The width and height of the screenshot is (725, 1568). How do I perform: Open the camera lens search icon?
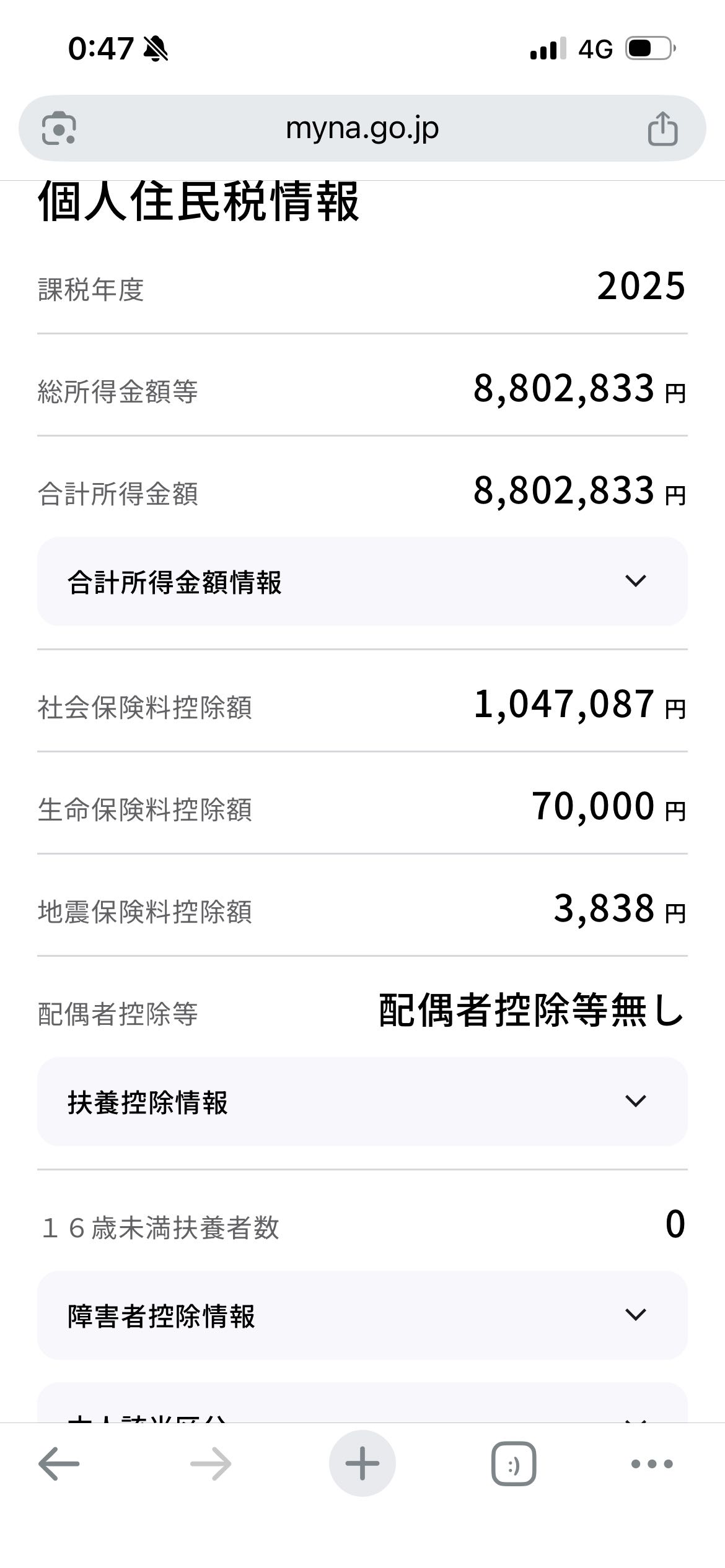pyautogui.click(x=59, y=129)
